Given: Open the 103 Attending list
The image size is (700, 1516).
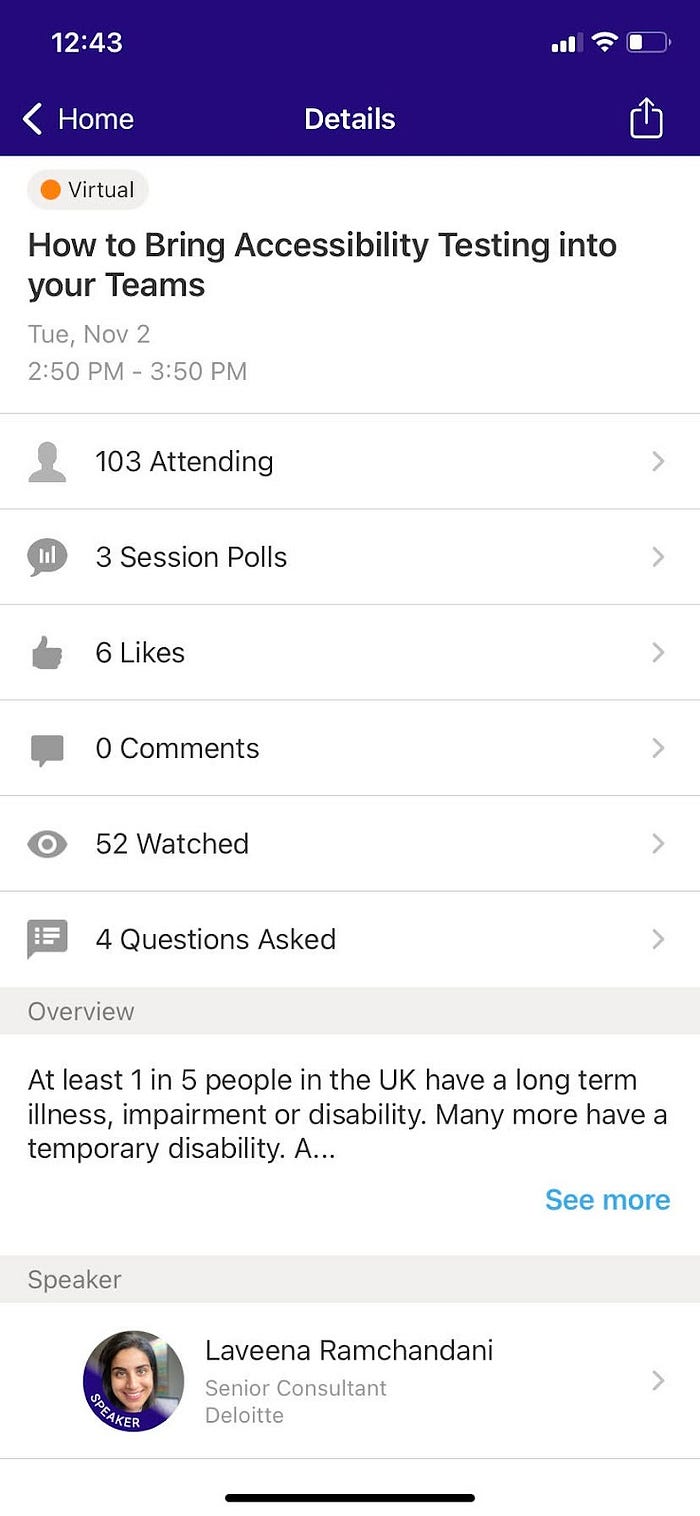Looking at the screenshot, I should click(x=350, y=461).
